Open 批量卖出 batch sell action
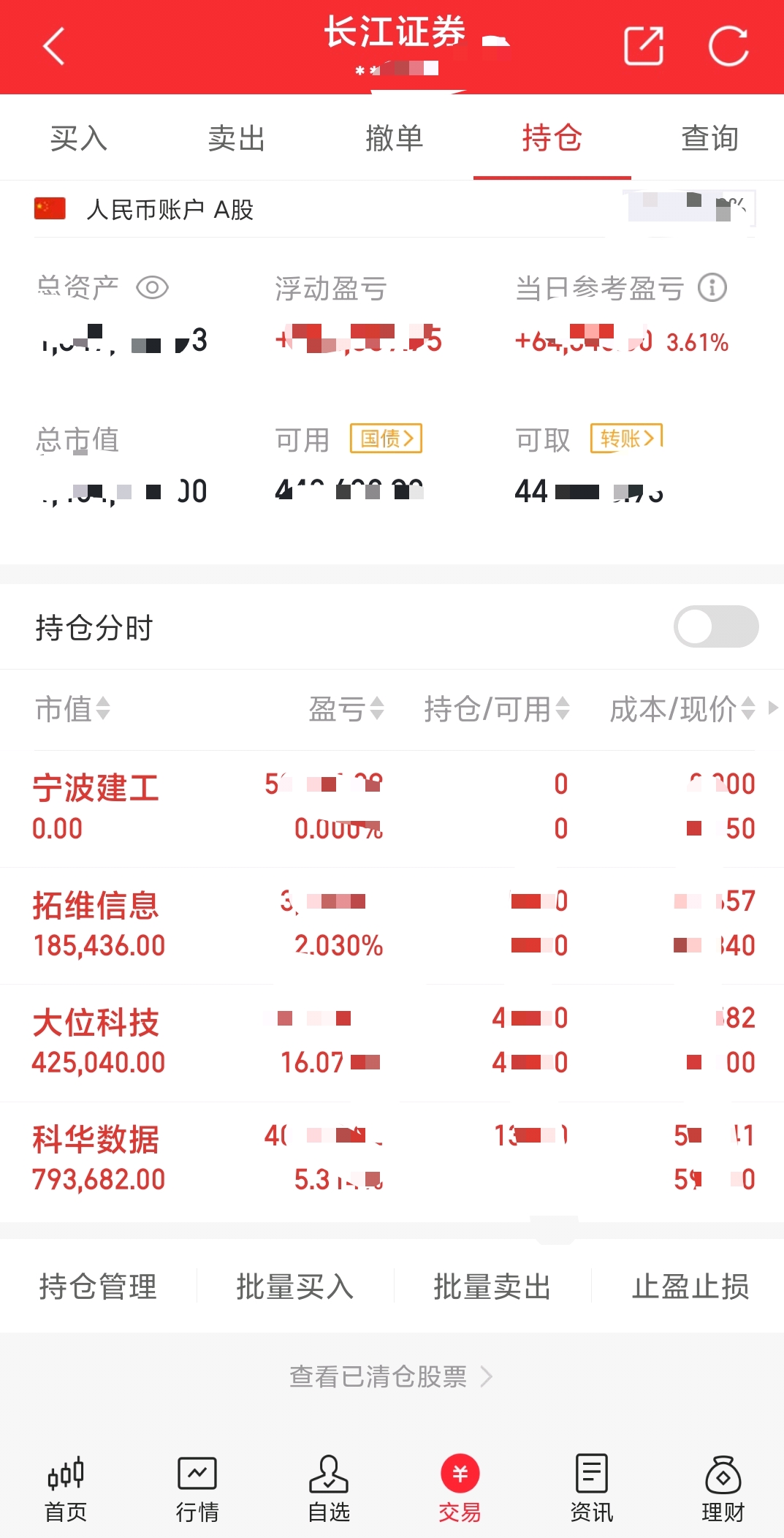The width and height of the screenshot is (784, 1538). click(x=491, y=1287)
